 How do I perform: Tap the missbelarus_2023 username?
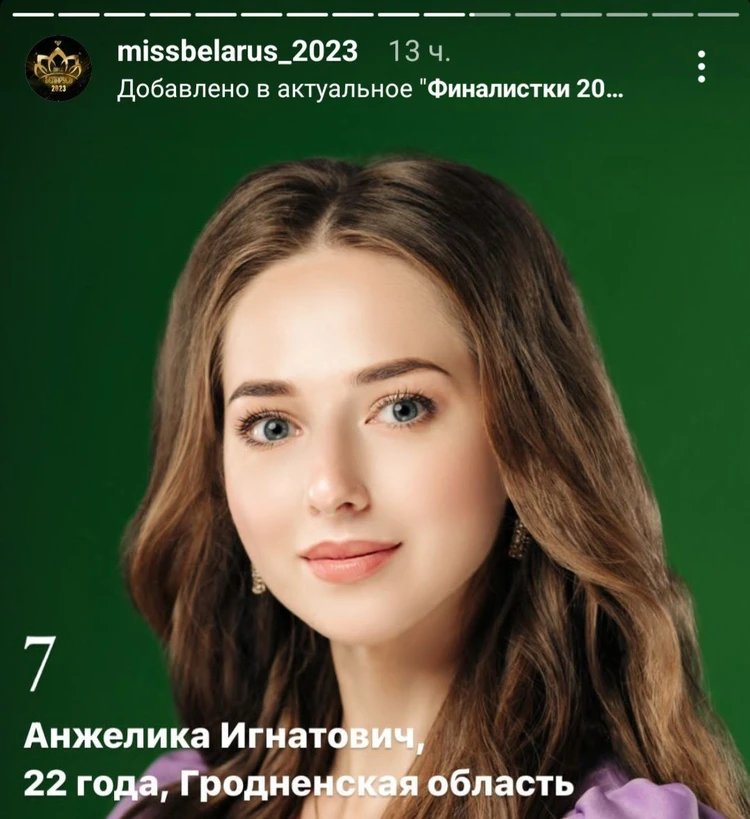tap(237, 52)
